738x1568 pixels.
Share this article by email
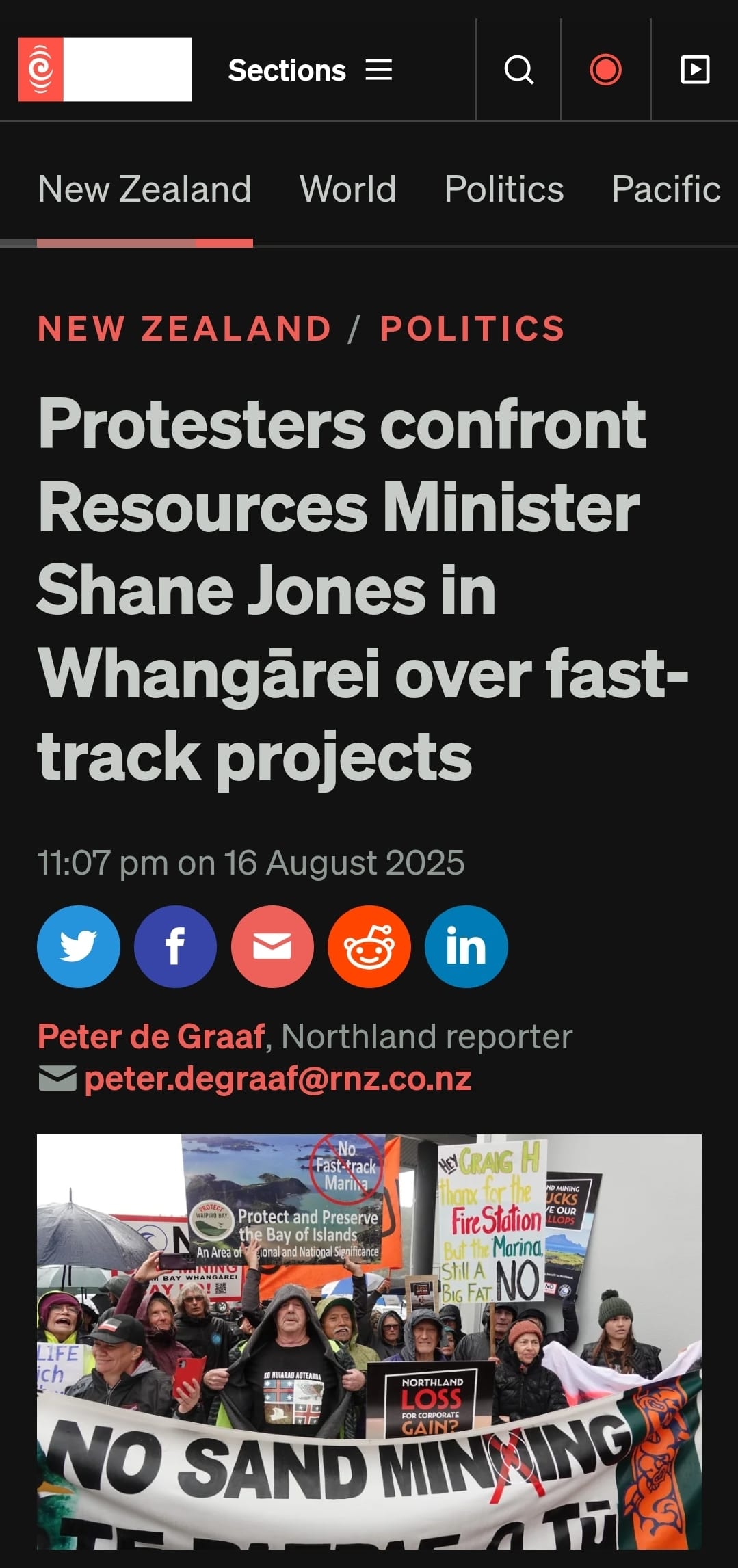click(272, 946)
